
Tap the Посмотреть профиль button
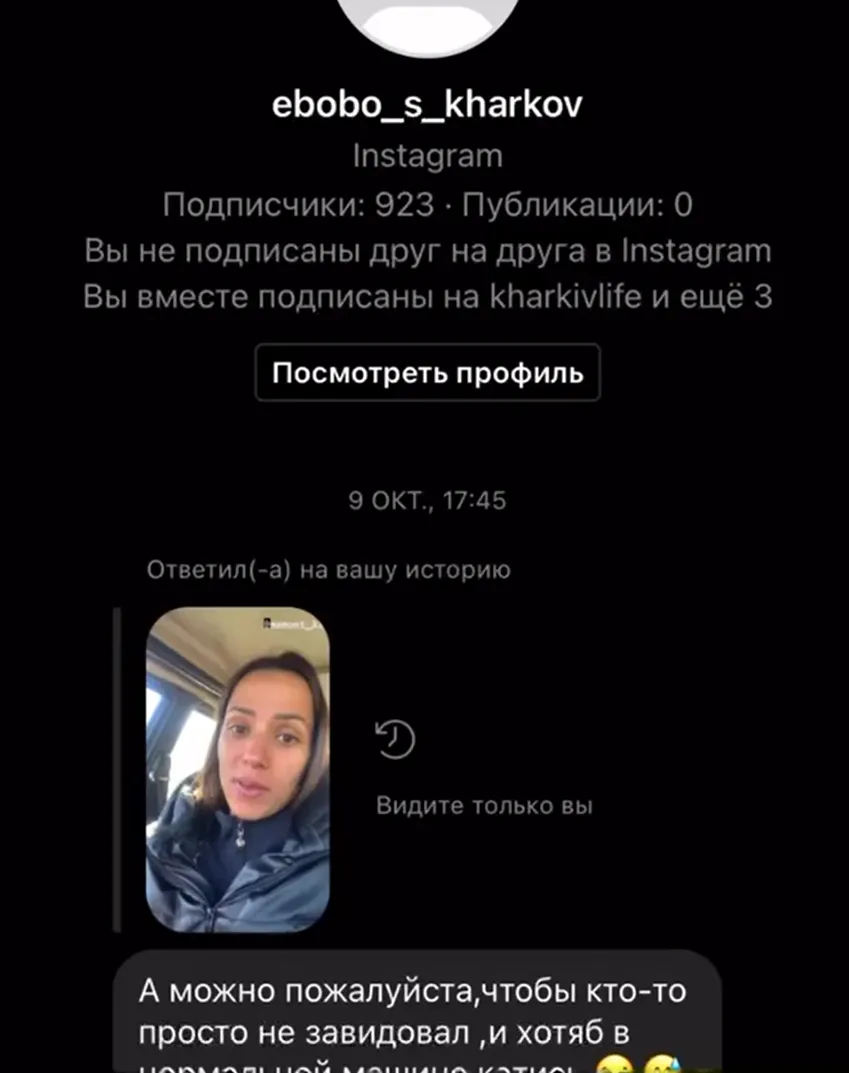(x=427, y=373)
